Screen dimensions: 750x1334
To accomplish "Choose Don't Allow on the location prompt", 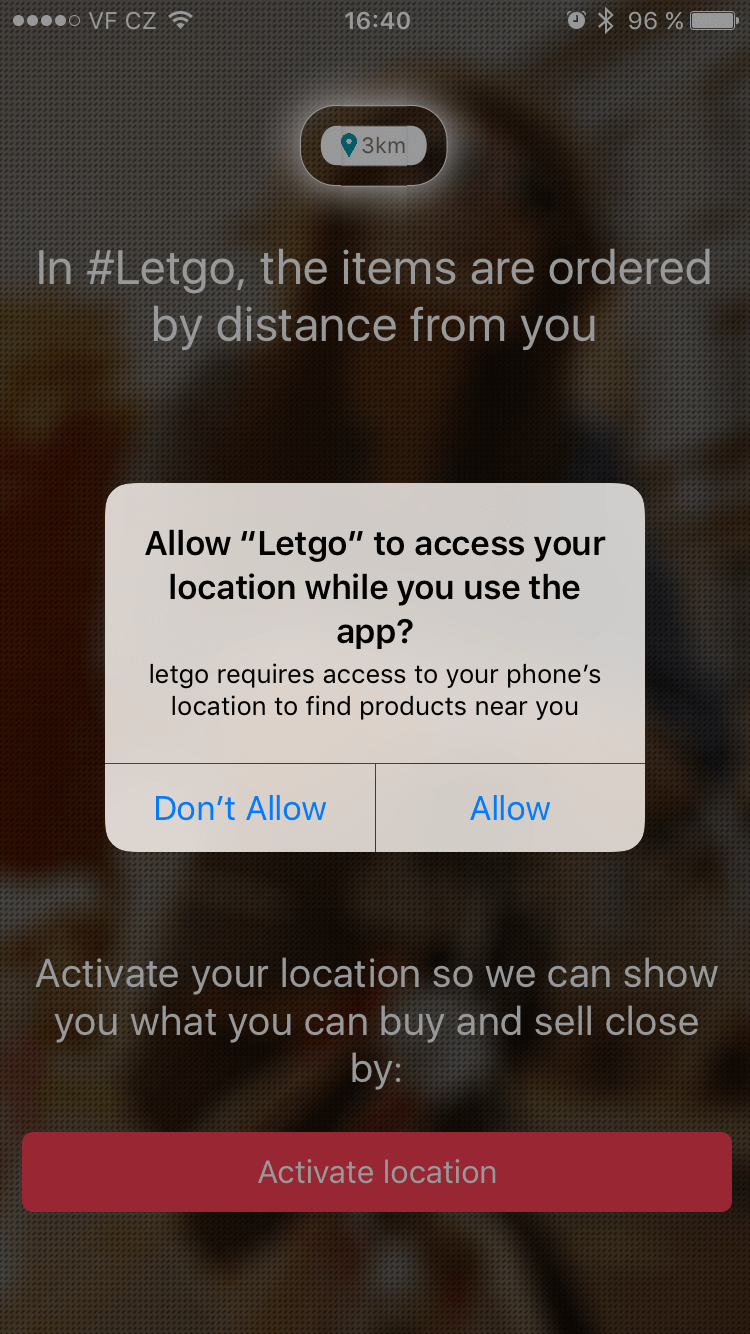I will tap(240, 808).
